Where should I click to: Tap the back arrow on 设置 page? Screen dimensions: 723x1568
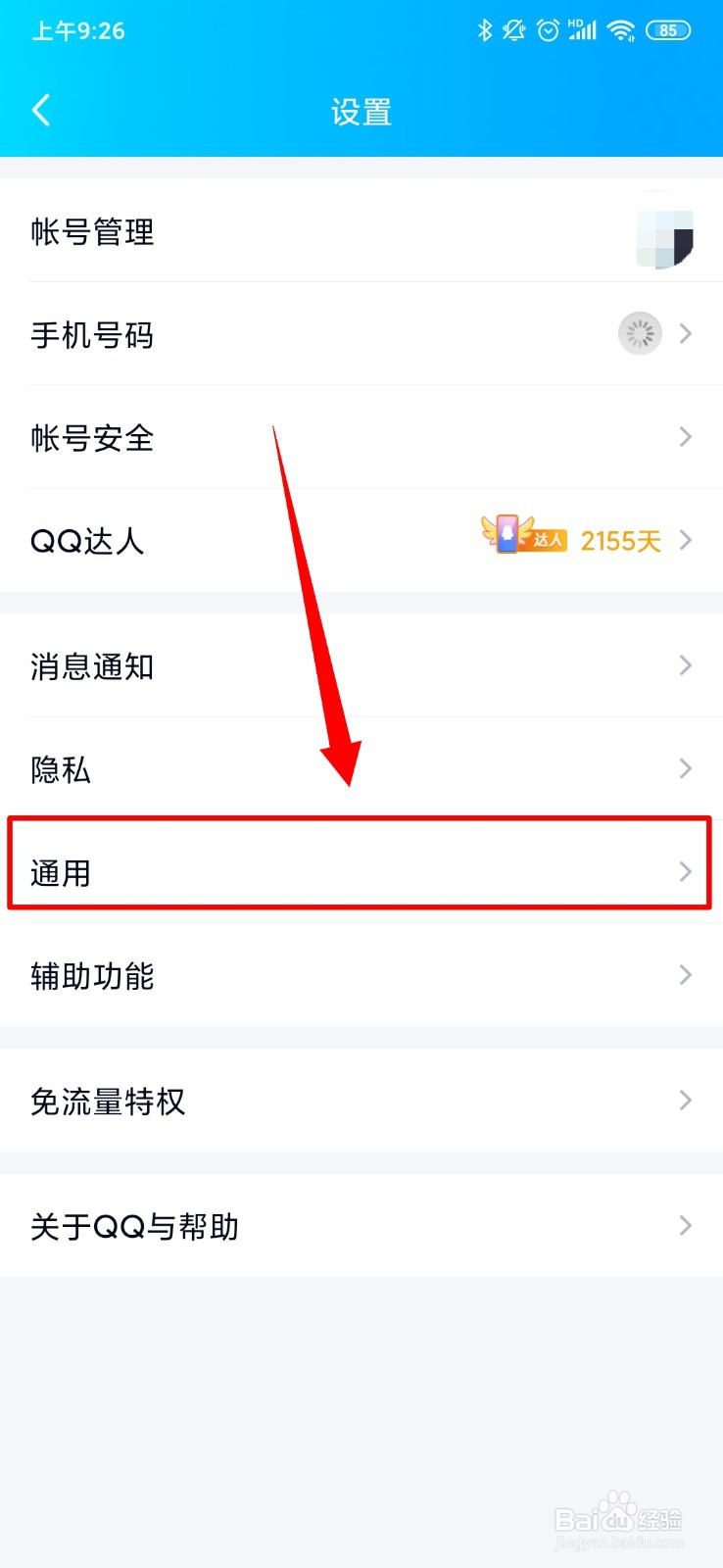41,111
